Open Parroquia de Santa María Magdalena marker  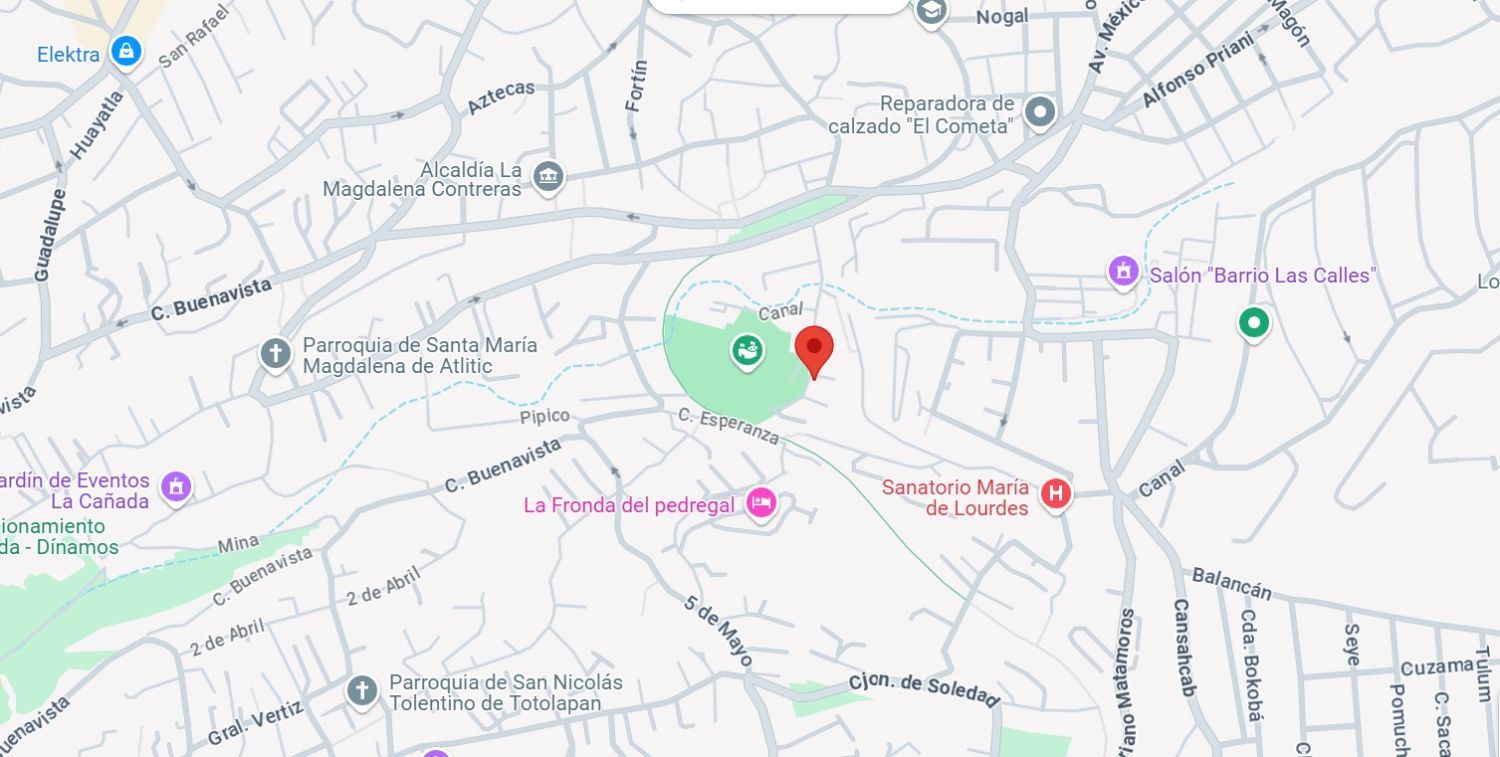click(x=276, y=354)
